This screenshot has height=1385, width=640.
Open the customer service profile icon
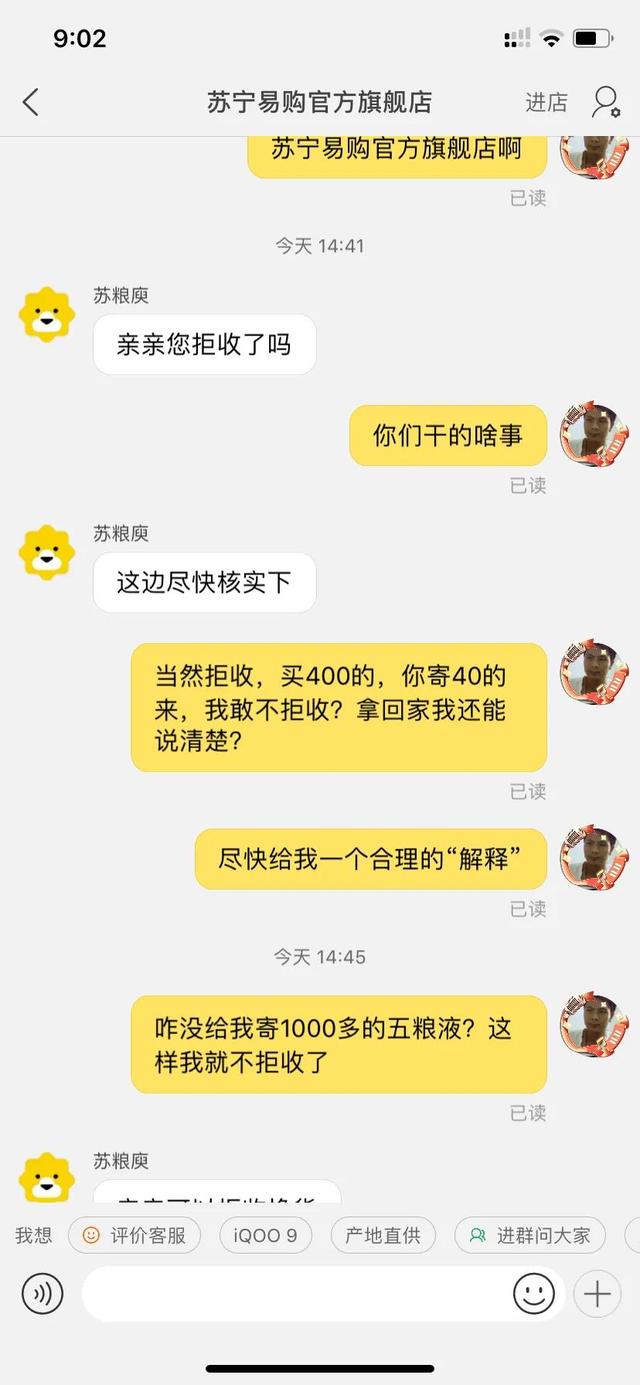[605, 102]
